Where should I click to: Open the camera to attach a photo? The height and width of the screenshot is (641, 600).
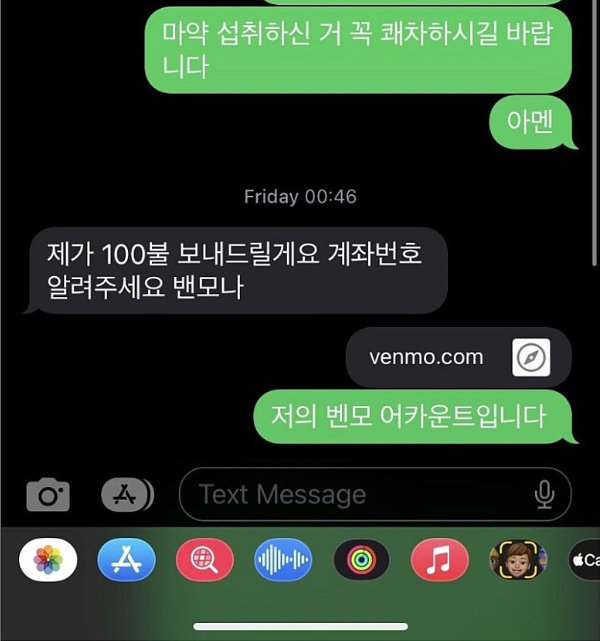tap(47, 494)
